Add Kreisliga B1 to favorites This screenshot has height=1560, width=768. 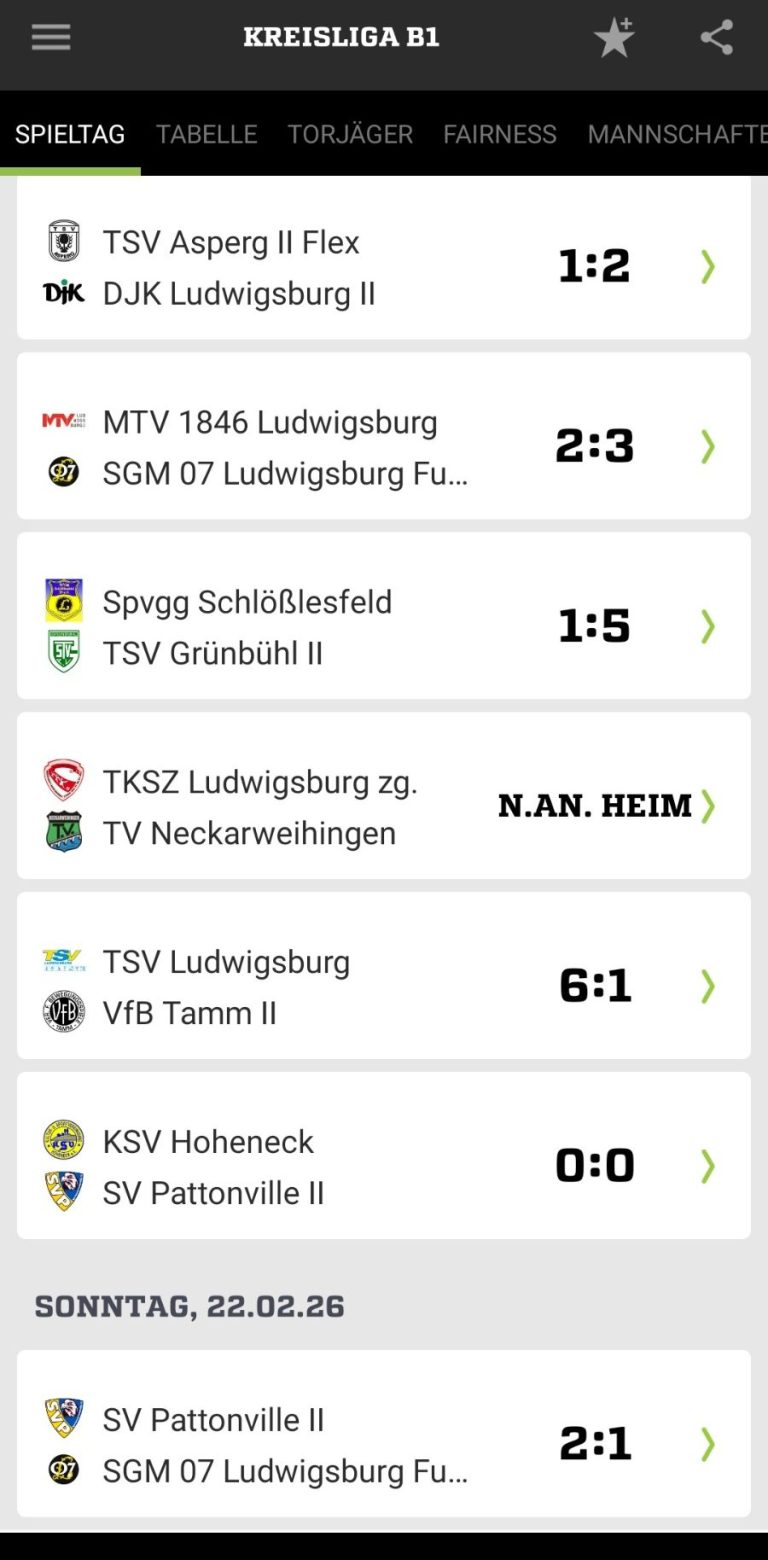614,38
